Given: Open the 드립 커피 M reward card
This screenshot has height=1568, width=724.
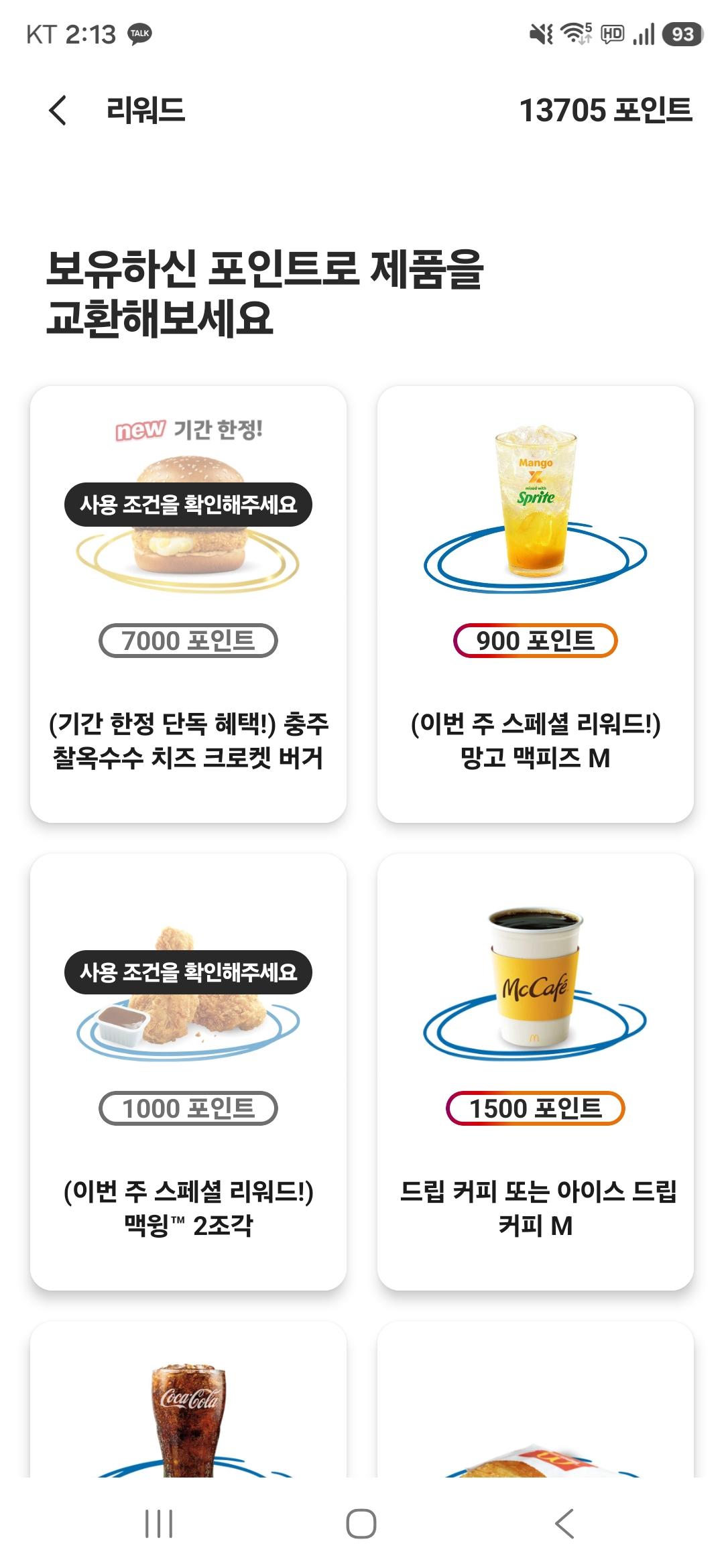Looking at the screenshot, I should pyautogui.click(x=536, y=1071).
